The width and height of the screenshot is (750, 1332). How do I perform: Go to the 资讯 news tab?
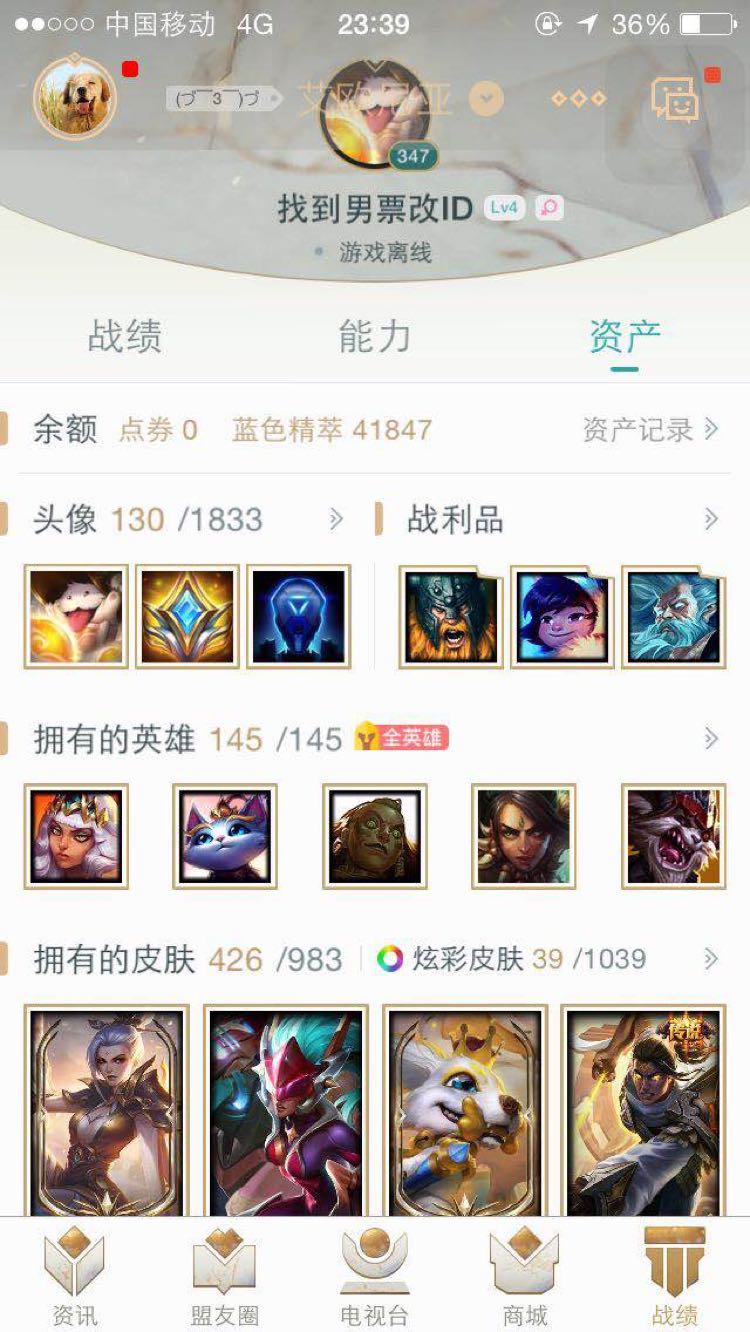point(75,1277)
